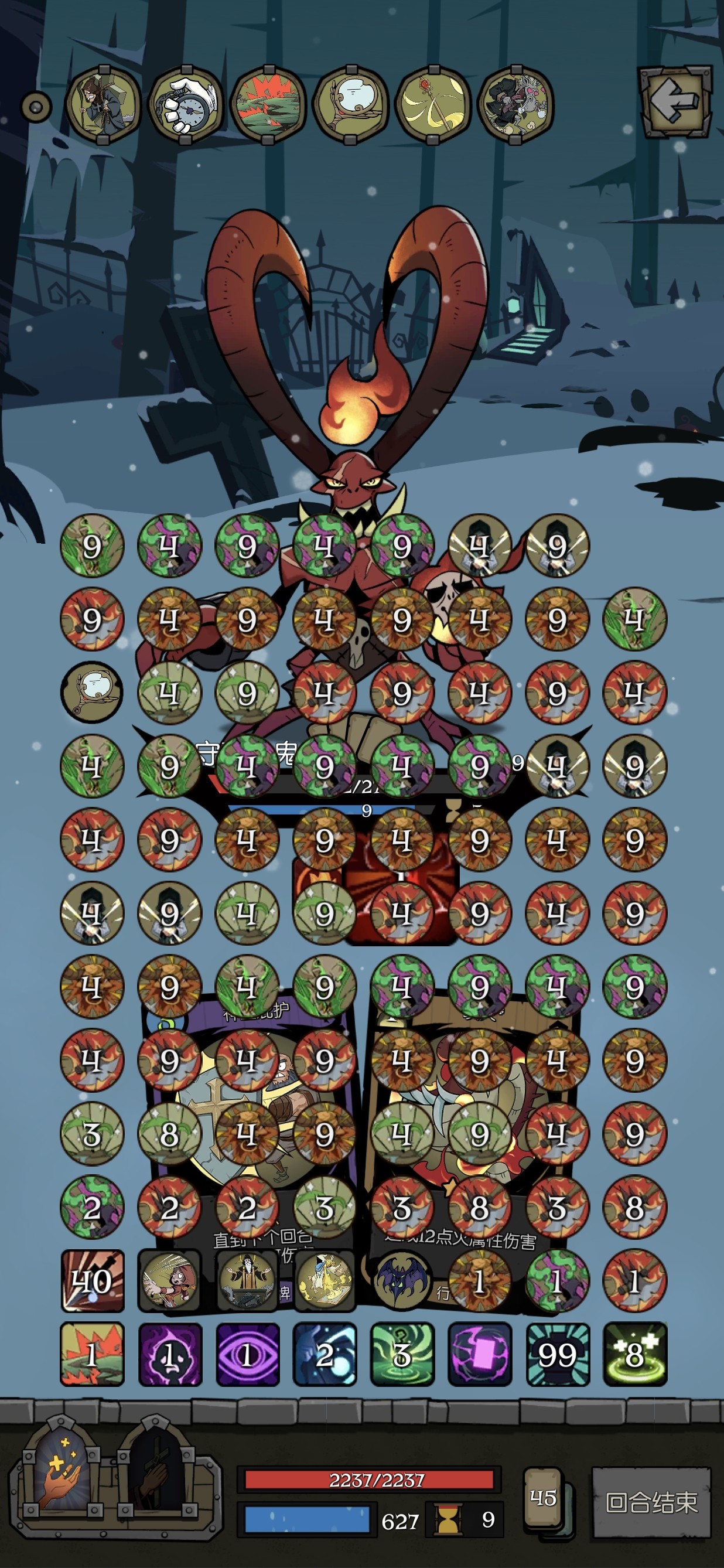Inspect the purple eye buff

point(247,1355)
